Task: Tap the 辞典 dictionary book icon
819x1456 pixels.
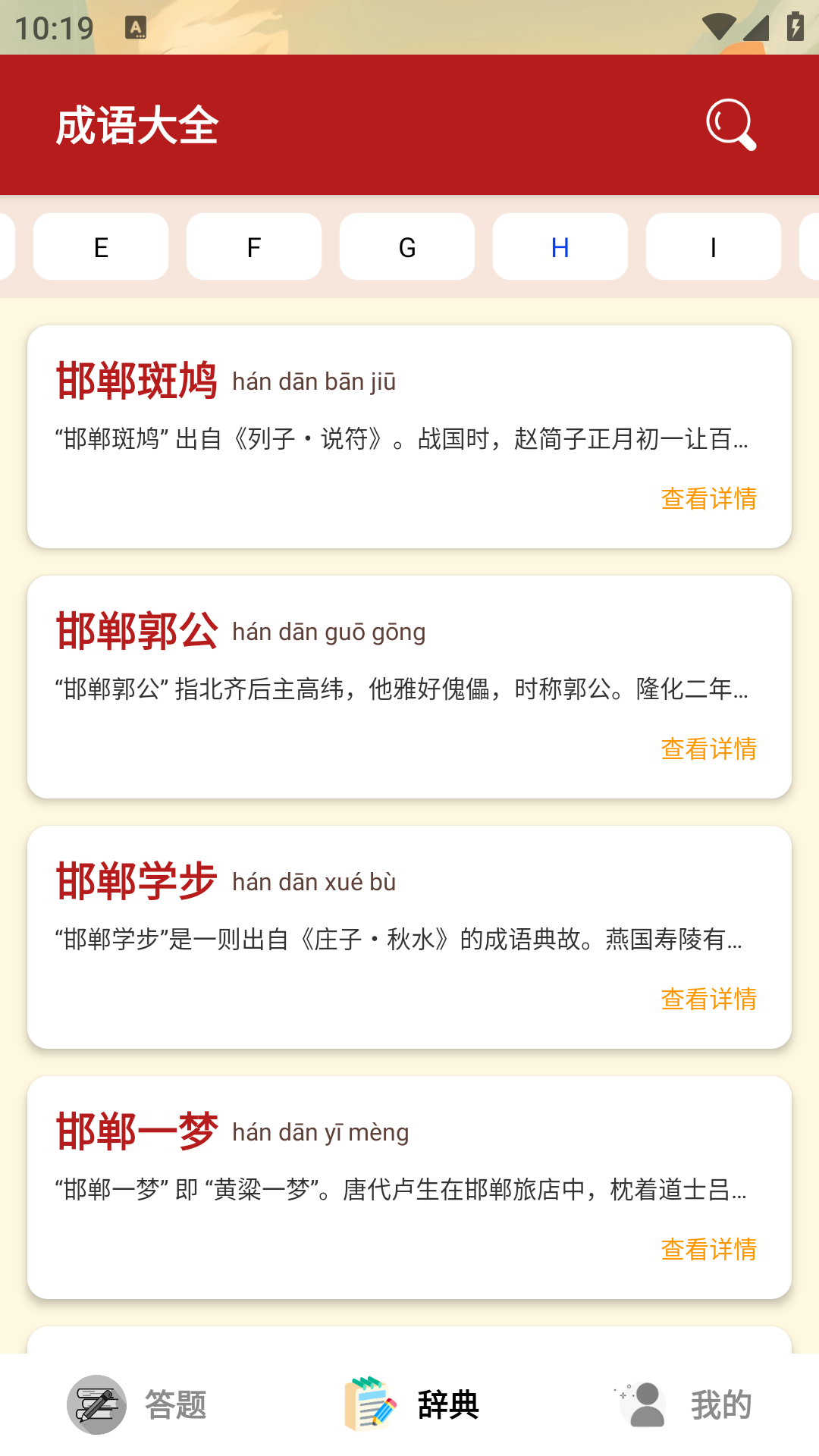Action: point(369,1404)
